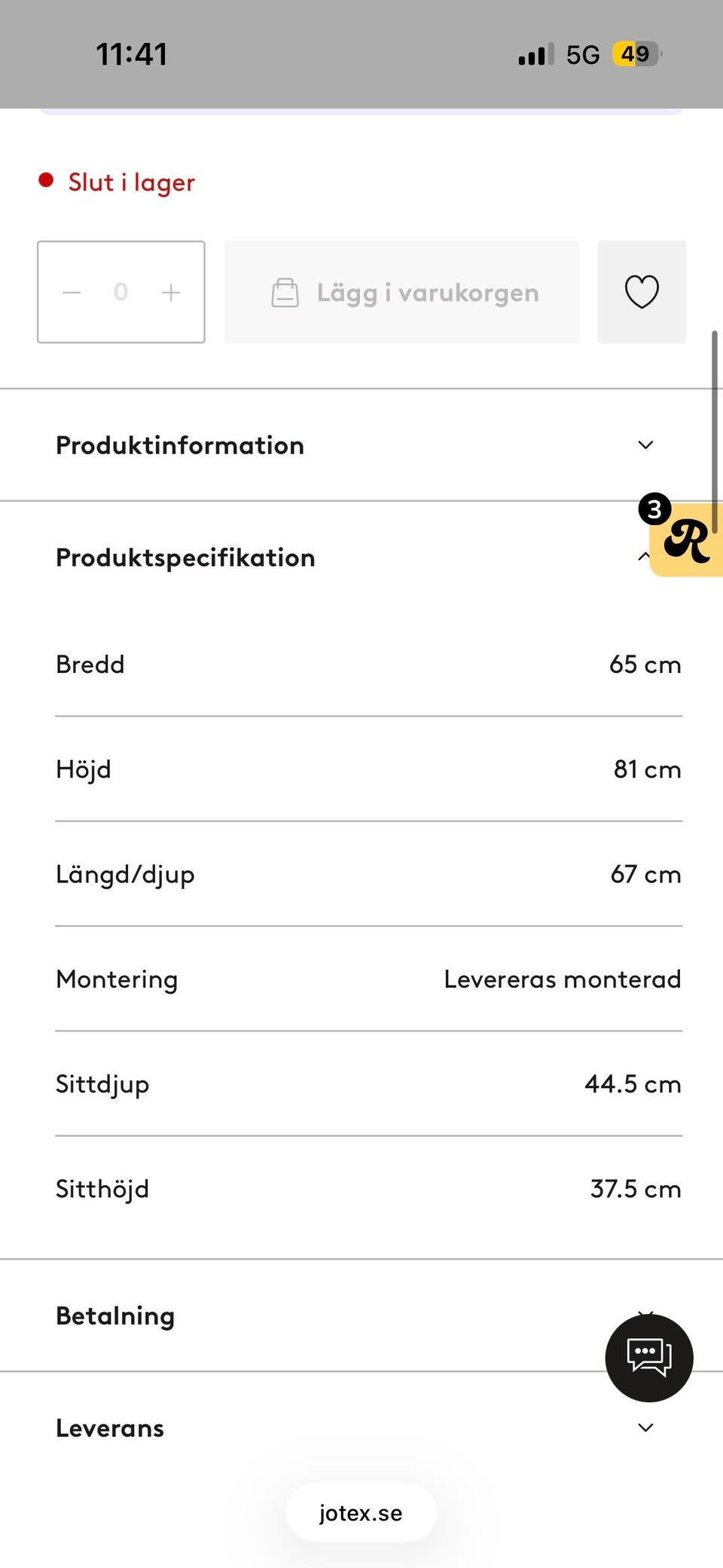Increase quantity with the plus button
This screenshot has height=1568, width=723.
click(171, 292)
